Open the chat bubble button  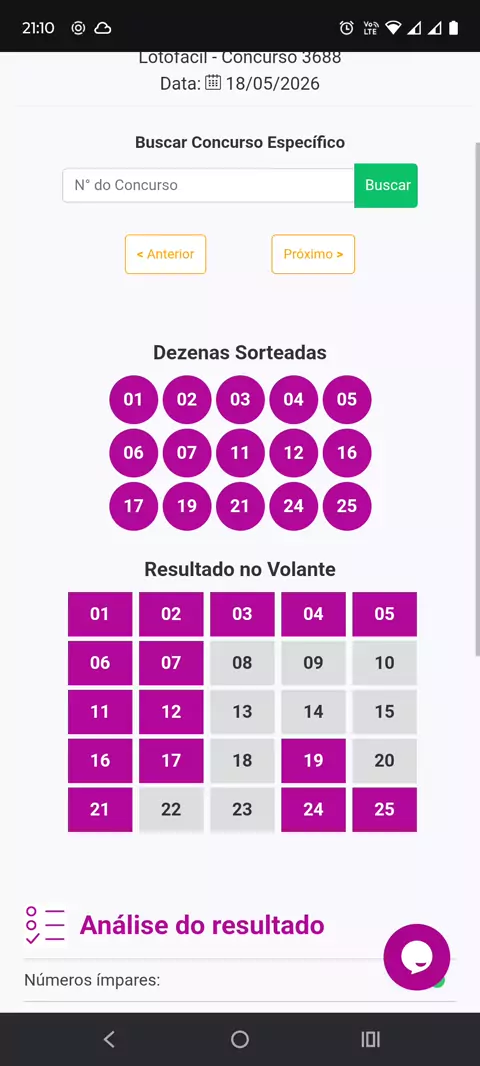[x=417, y=957]
